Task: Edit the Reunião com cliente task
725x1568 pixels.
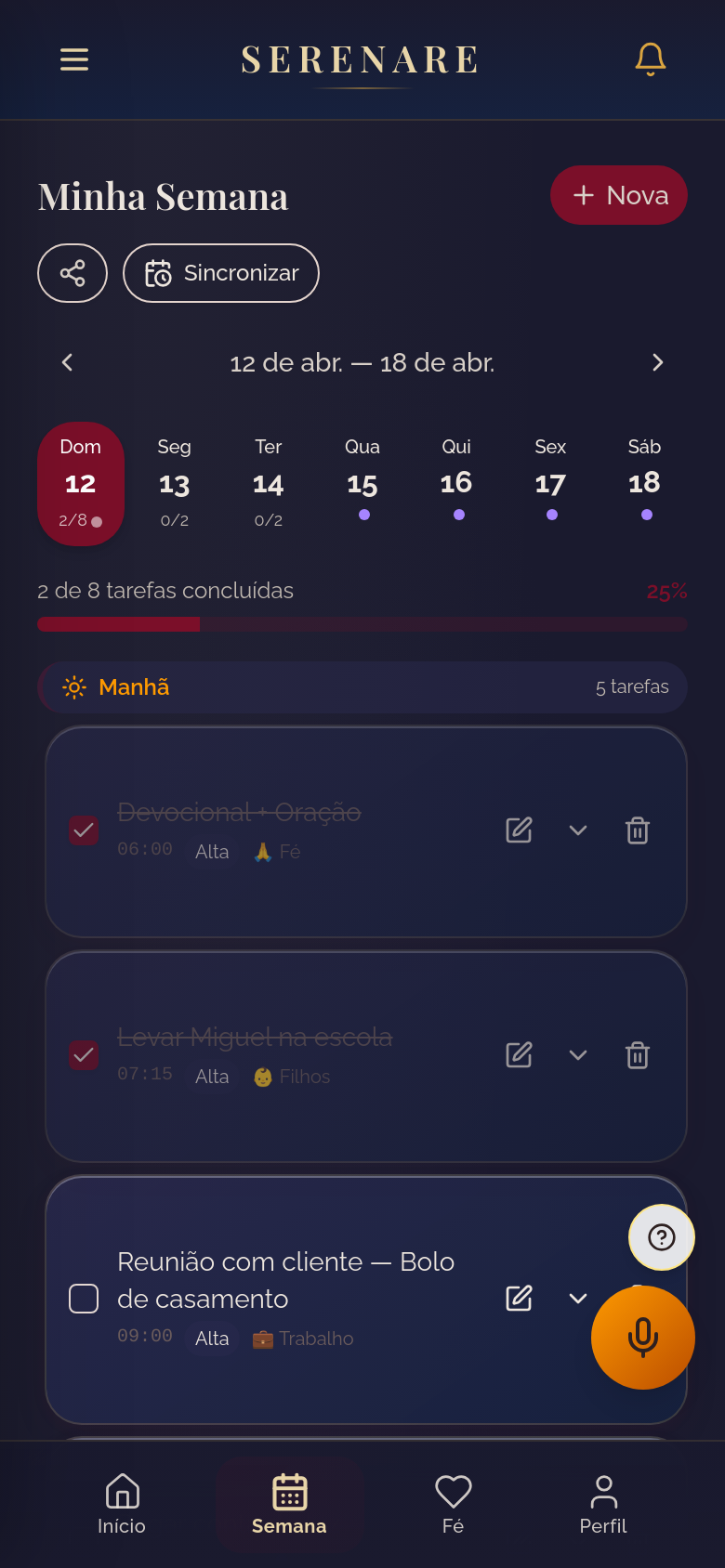Action: (x=519, y=1299)
